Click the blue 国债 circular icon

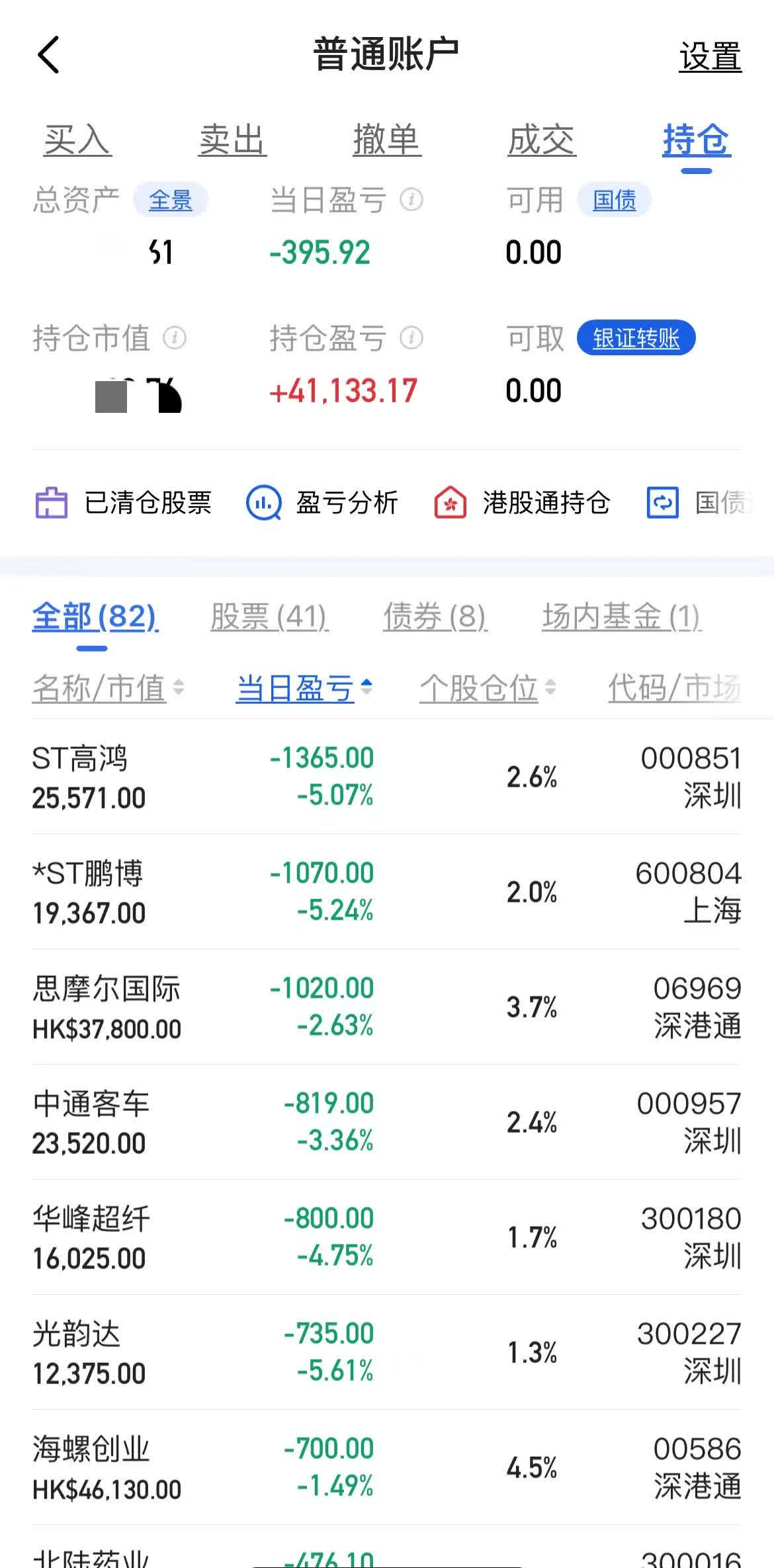click(662, 502)
